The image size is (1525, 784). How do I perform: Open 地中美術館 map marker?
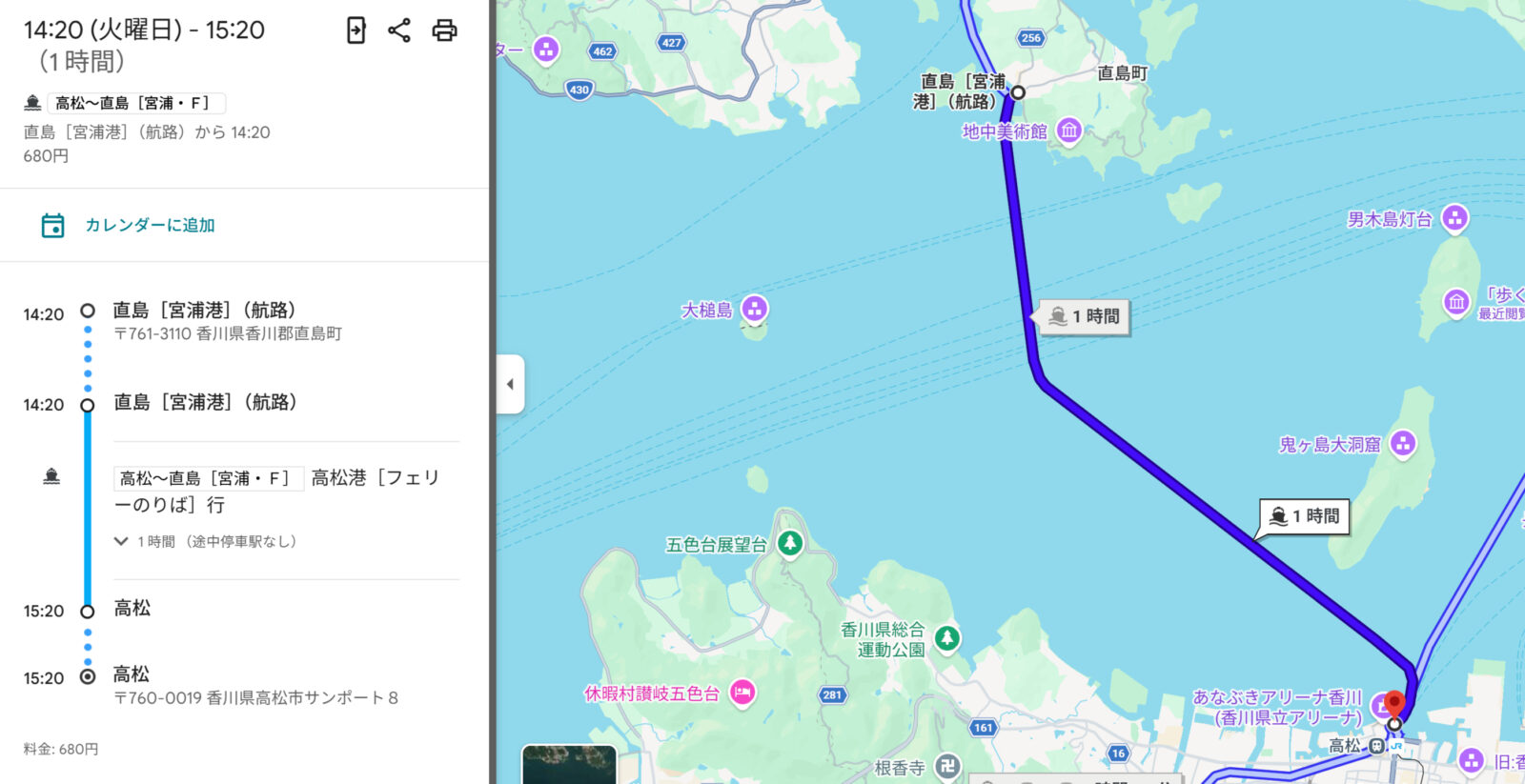(x=1069, y=131)
